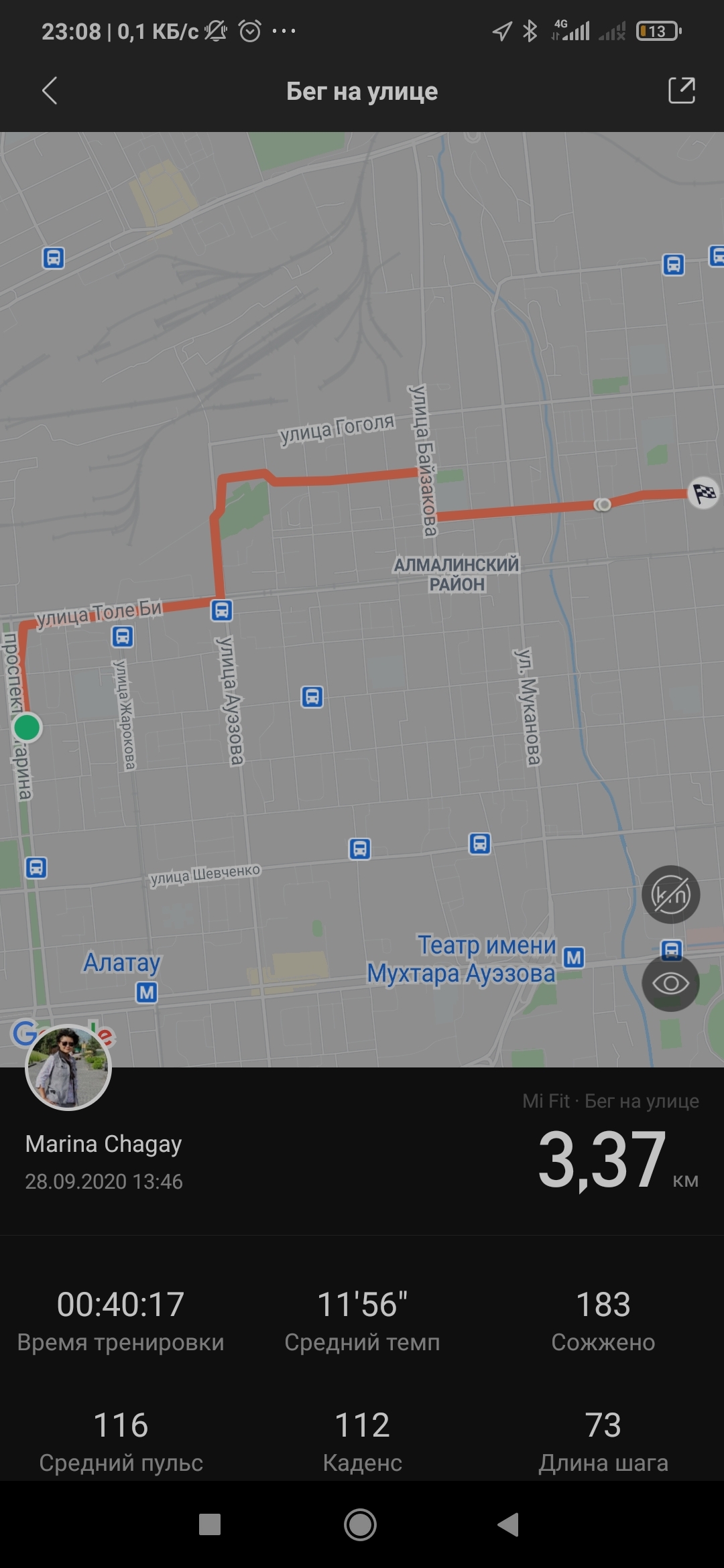Tap the system home button

click(361, 1524)
